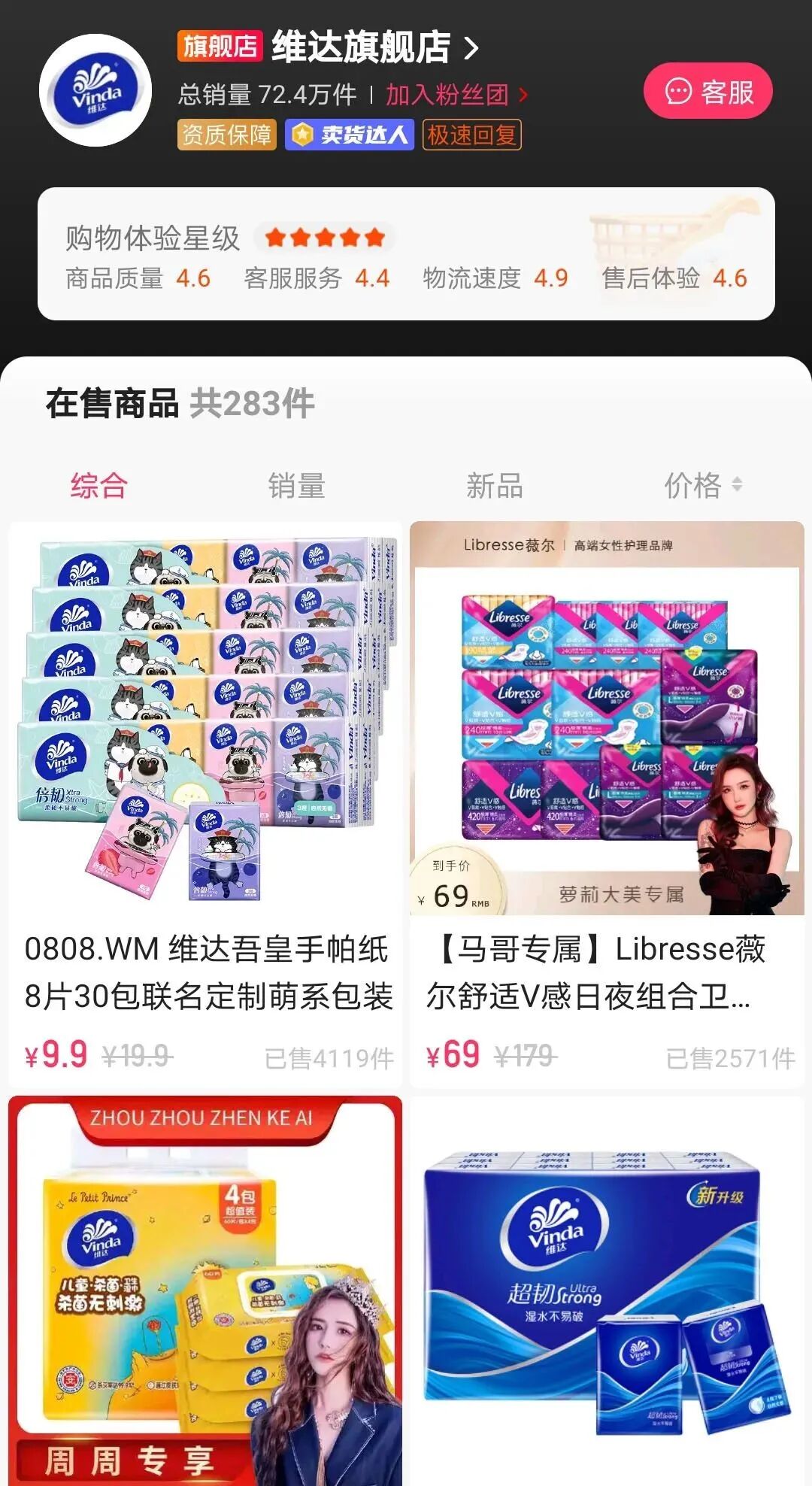Image resolution: width=812 pixels, height=1486 pixels.
Task: Switch to the 新品 tab
Action: (x=494, y=485)
